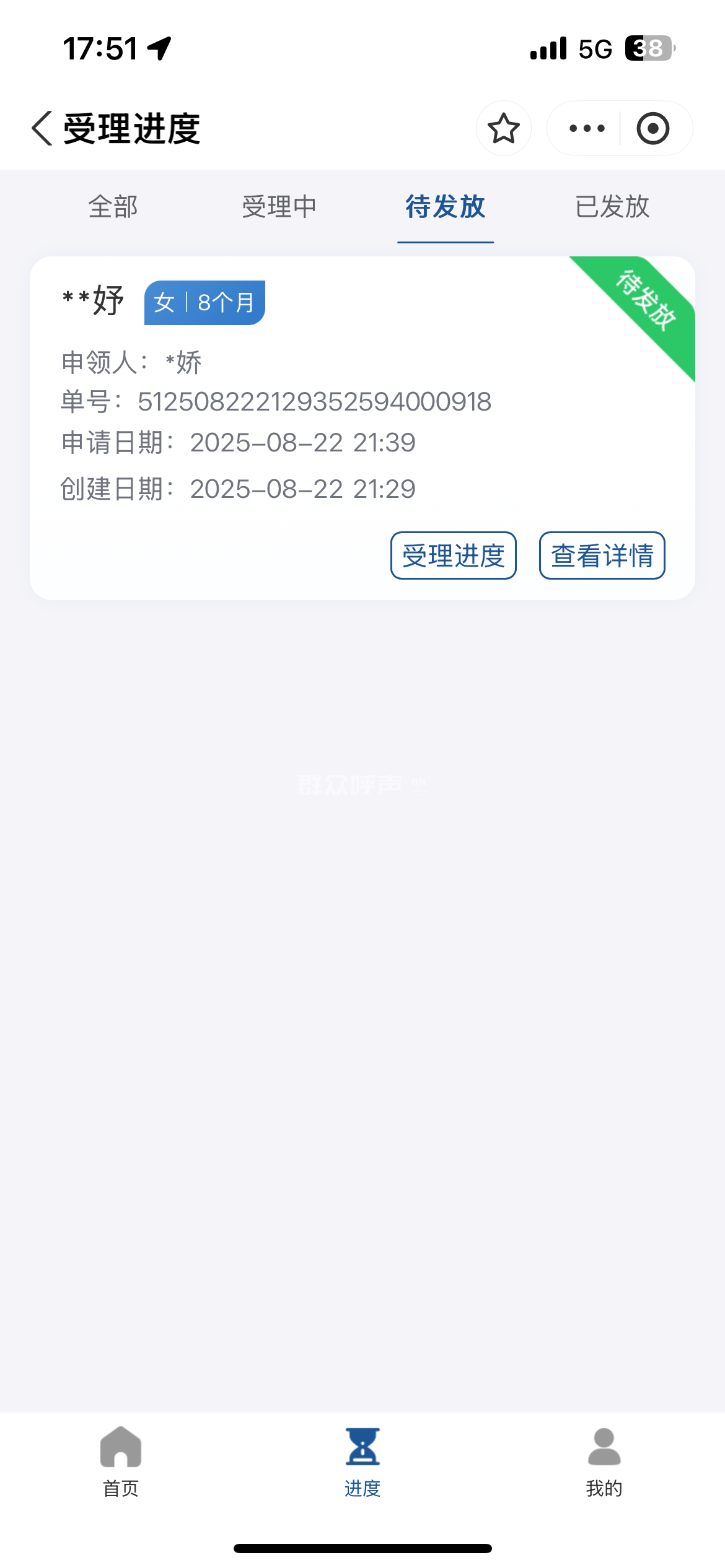The height and width of the screenshot is (1568, 725).
Task: Go to the 首页 tab
Action: pyautogui.click(x=121, y=1461)
